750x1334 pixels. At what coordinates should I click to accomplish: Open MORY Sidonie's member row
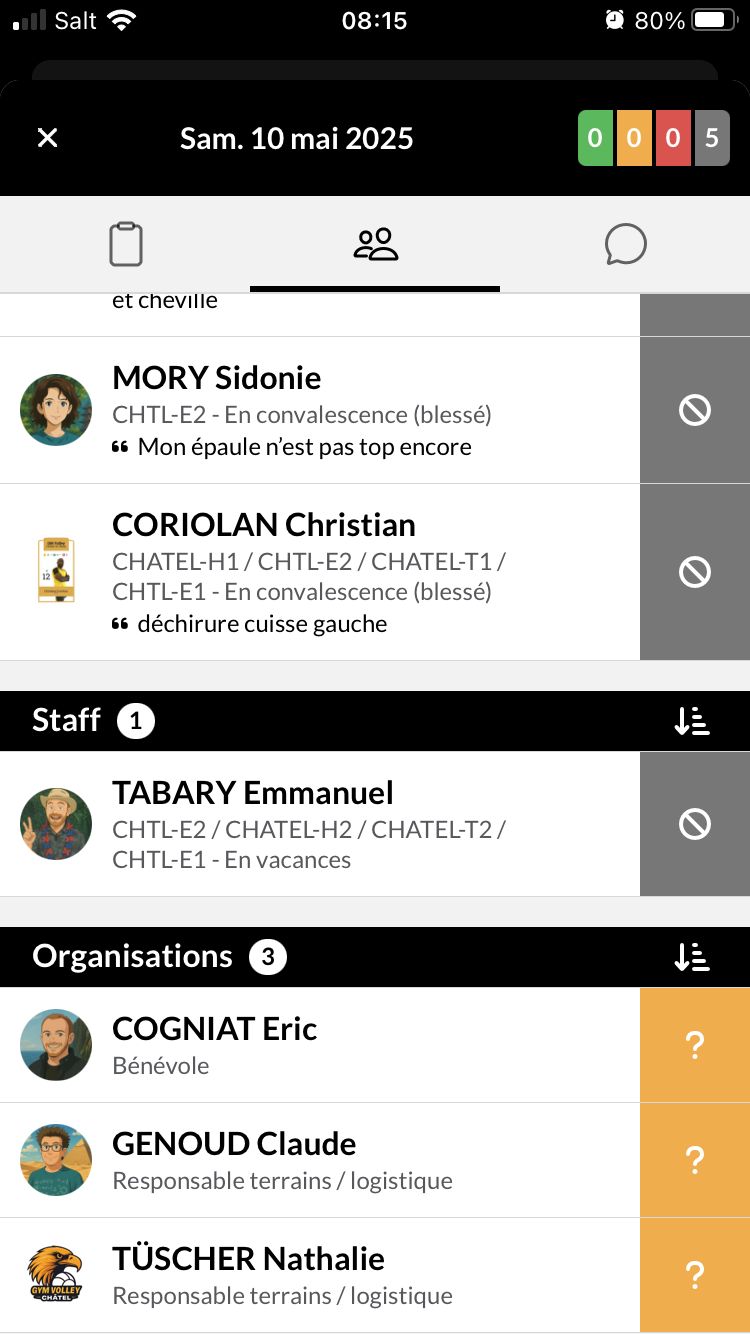[x=320, y=410]
